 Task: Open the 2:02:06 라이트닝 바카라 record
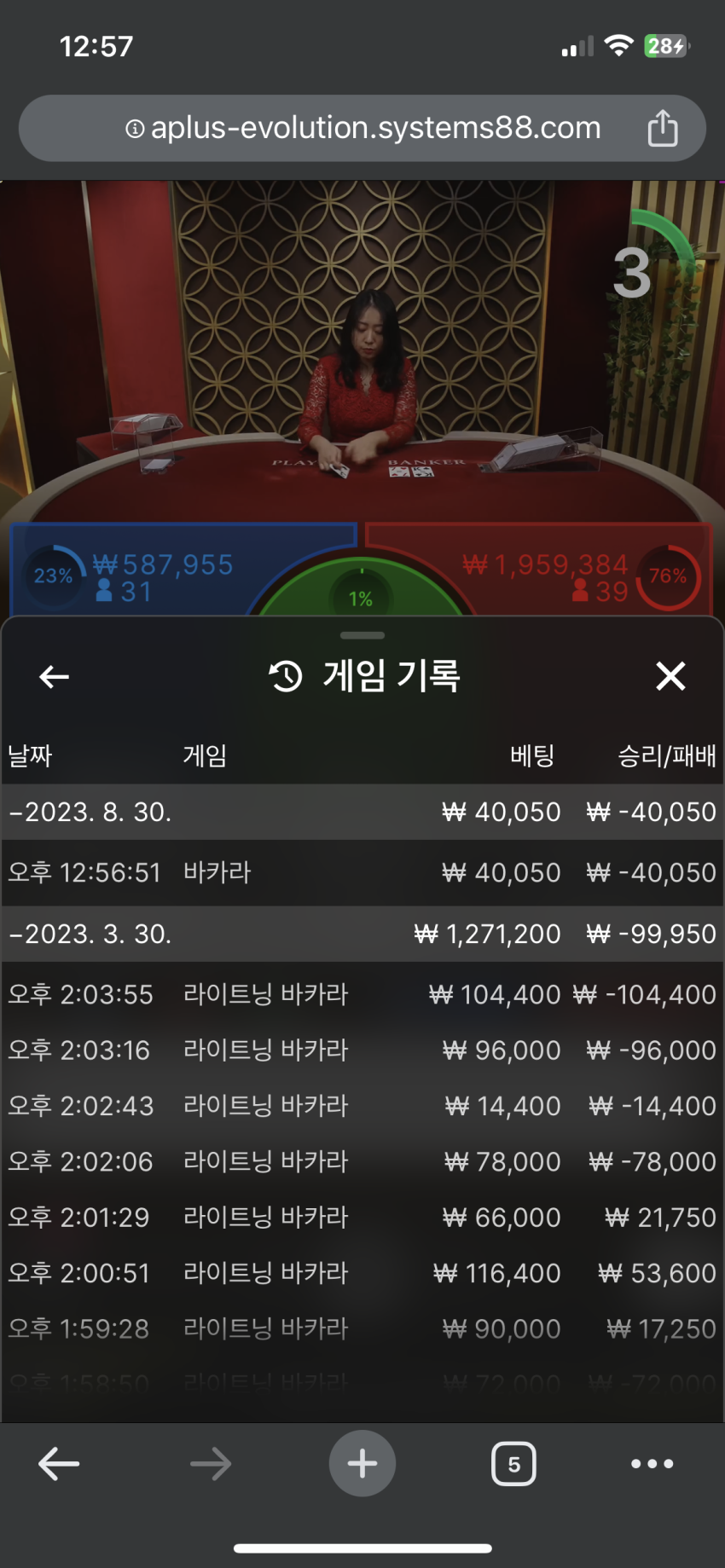click(x=362, y=1161)
